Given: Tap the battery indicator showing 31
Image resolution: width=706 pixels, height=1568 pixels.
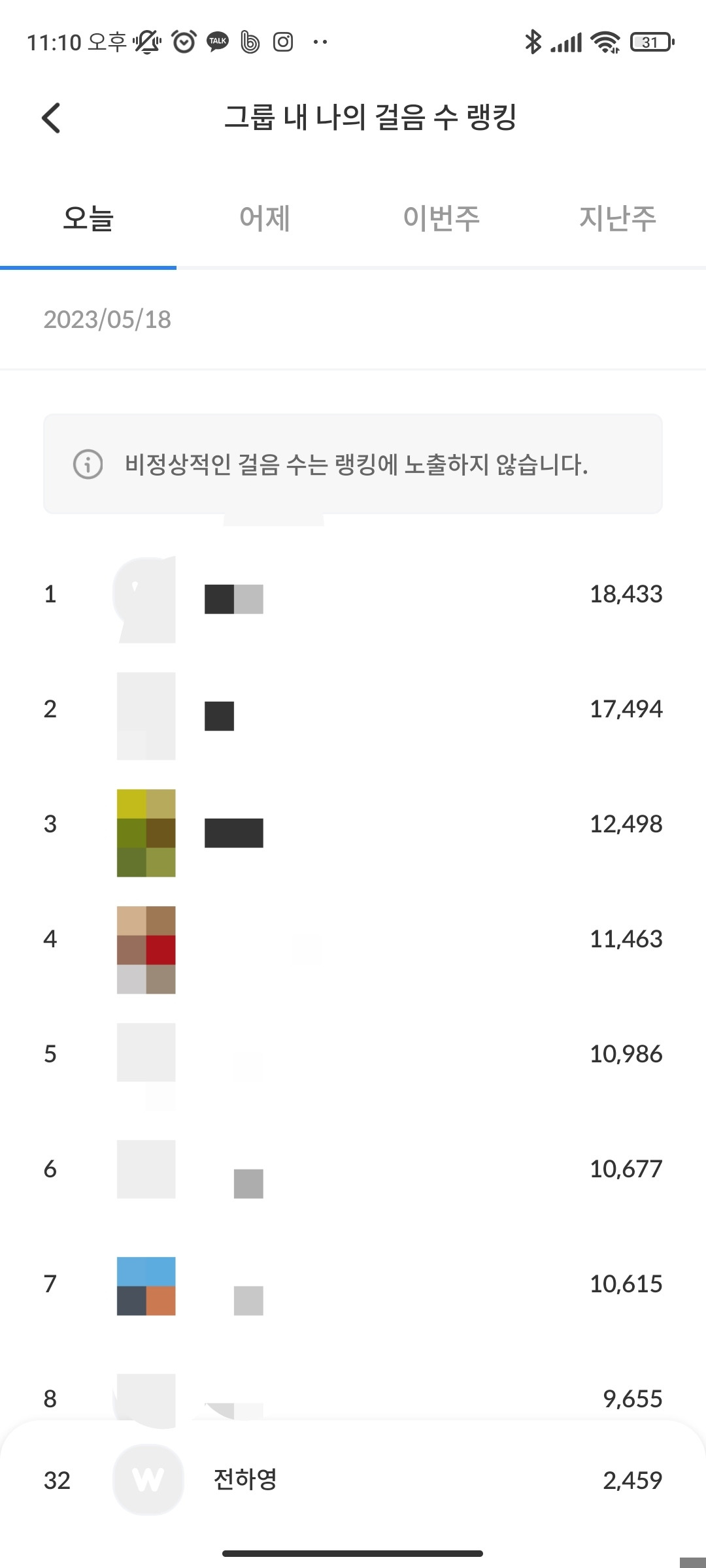Looking at the screenshot, I should [649, 42].
